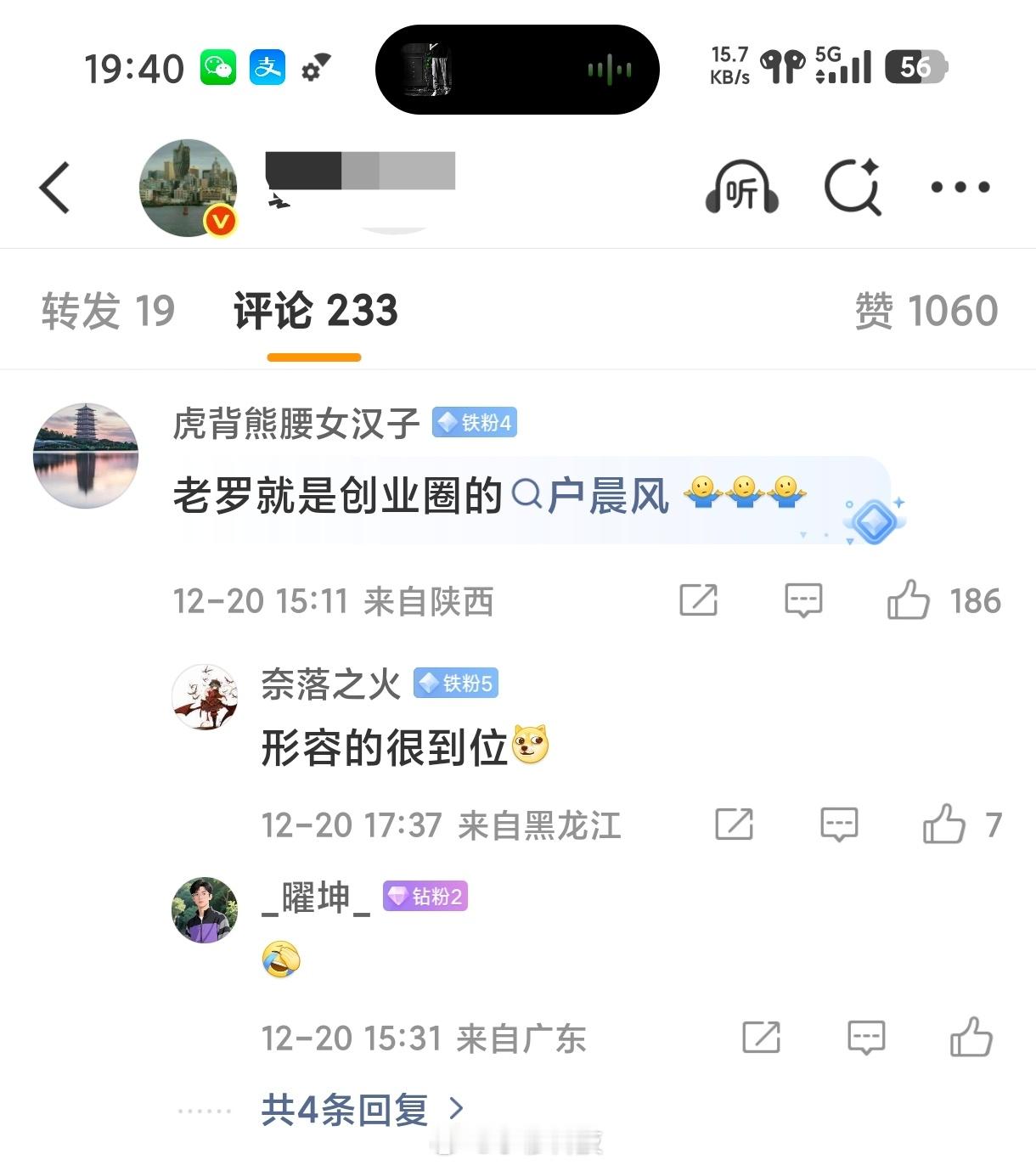The width and height of the screenshot is (1036, 1165).
Task: Reply to 奈落之火's comment via speech bubble icon
Action: (x=837, y=824)
